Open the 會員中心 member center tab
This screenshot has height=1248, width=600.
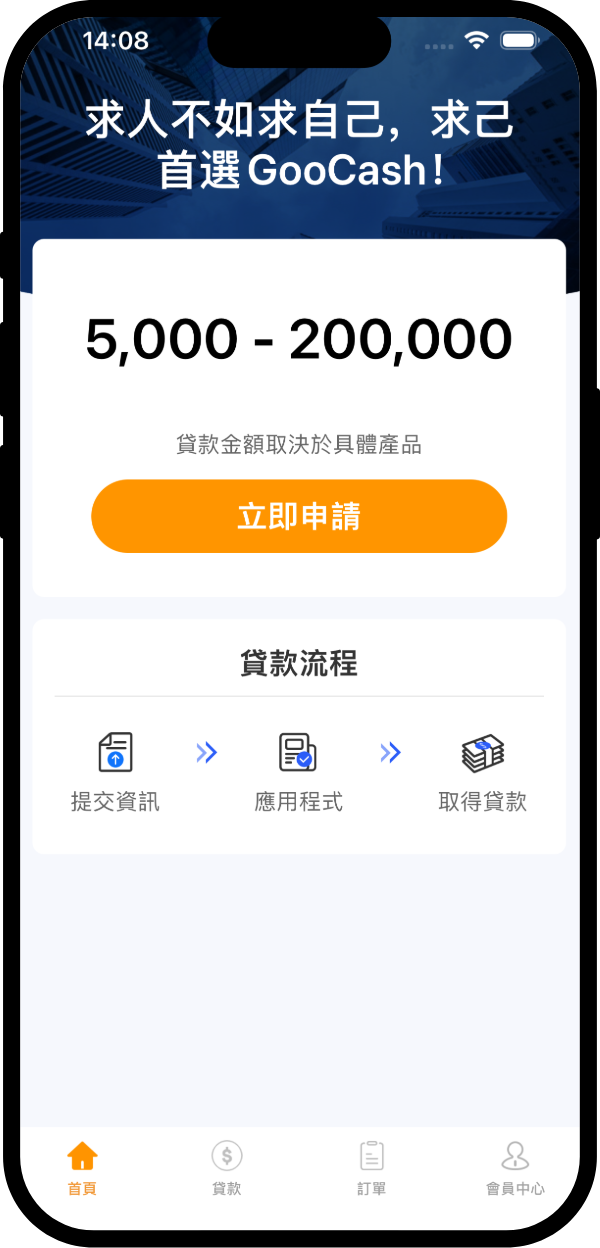click(515, 1166)
